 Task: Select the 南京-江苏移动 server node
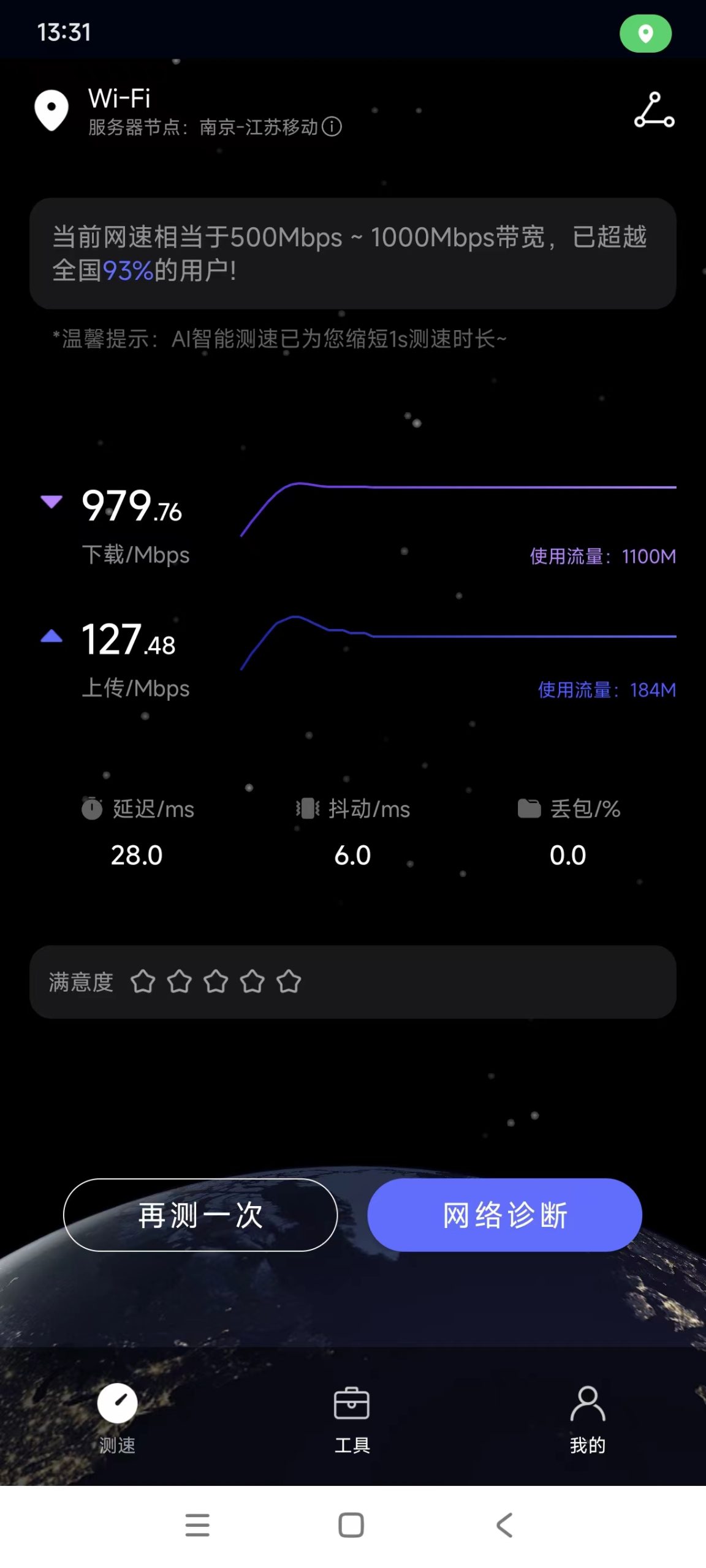[257, 127]
